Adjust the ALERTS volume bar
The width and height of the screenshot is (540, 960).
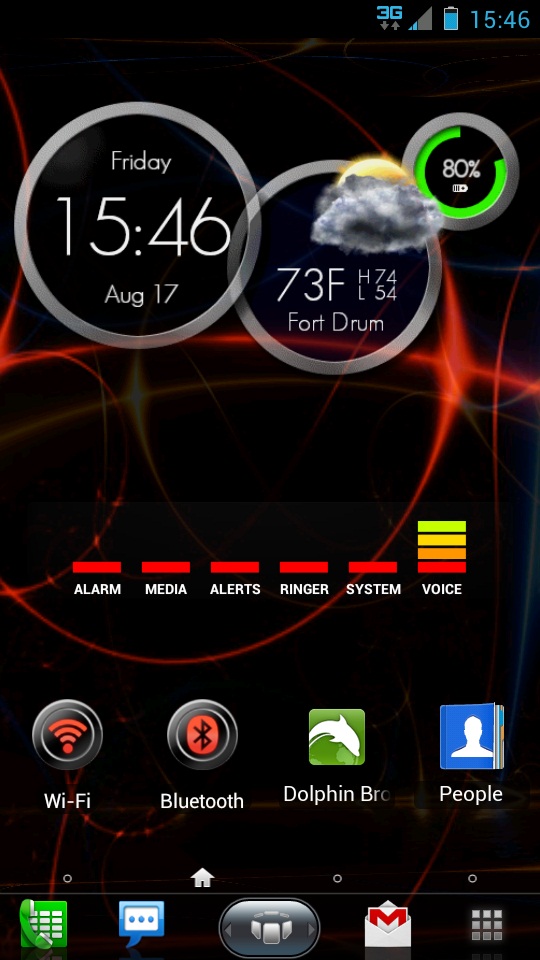pyautogui.click(x=235, y=567)
